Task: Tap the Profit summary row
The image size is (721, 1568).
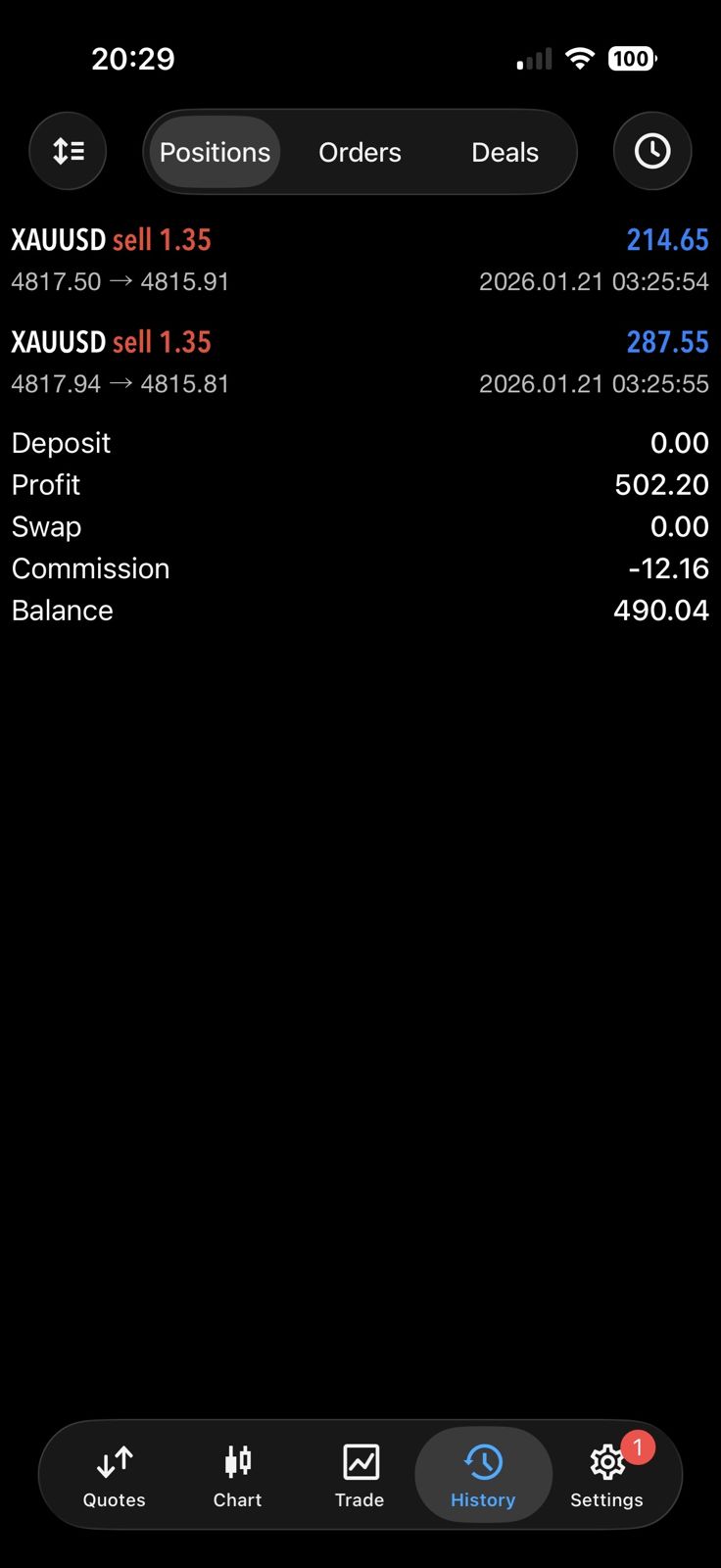Action: click(x=360, y=484)
